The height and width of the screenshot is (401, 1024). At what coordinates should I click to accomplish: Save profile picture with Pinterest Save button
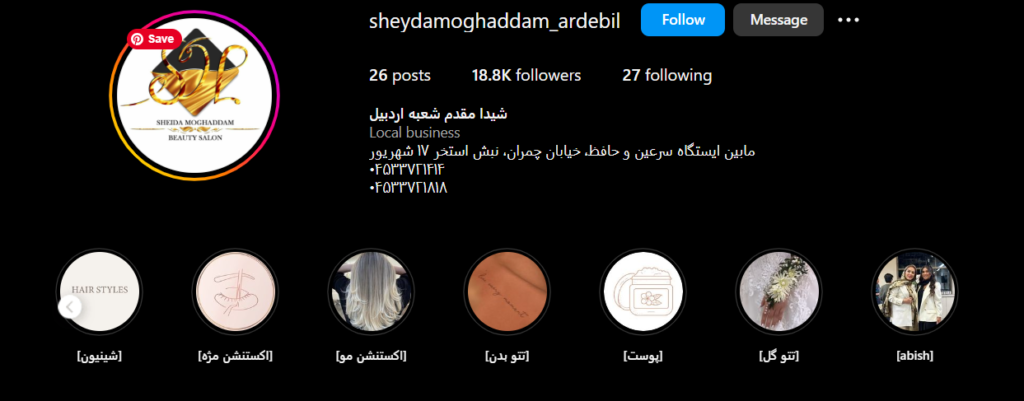pyautogui.click(x=152, y=39)
